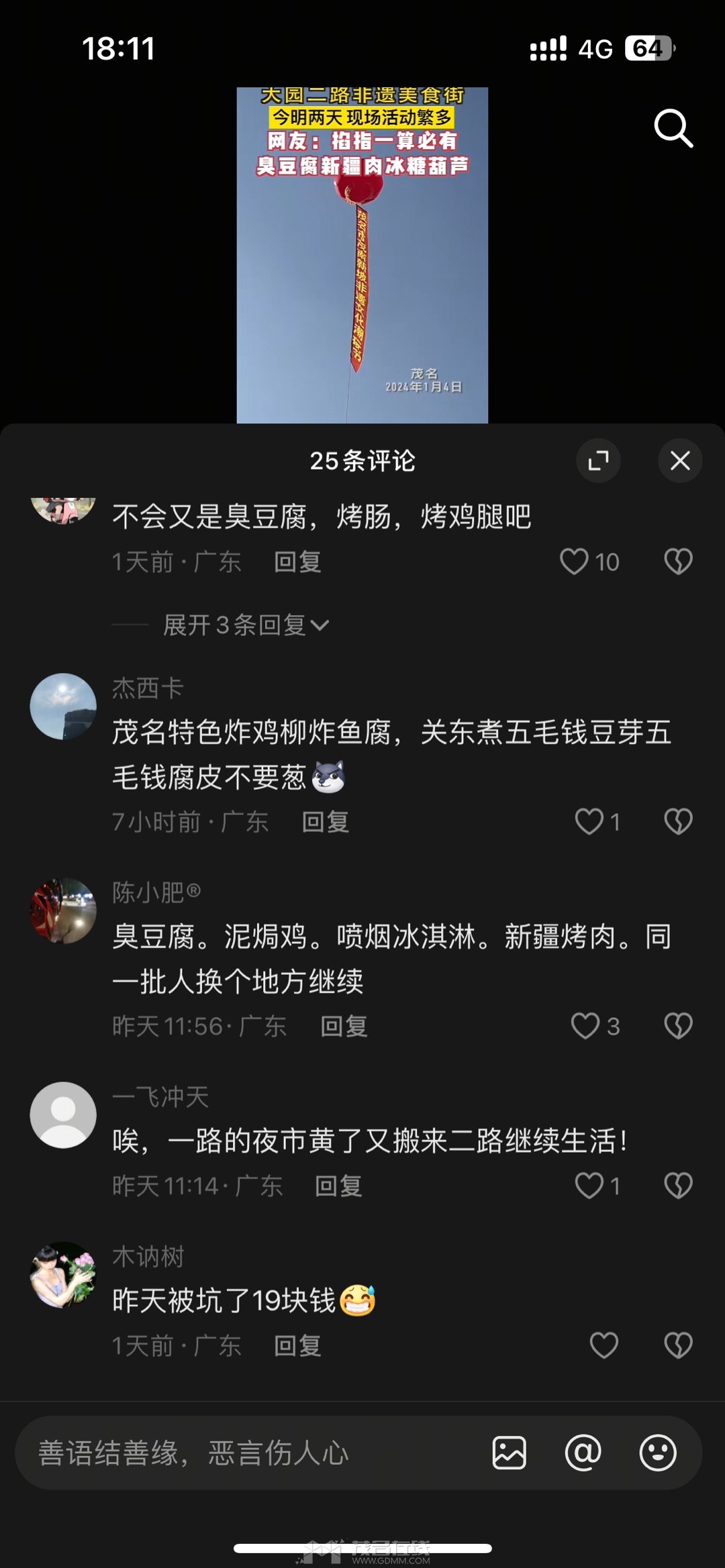Reply to 木讷树's comment
Image resolution: width=725 pixels, height=1568 pixels.
[x=297, y=1345]
